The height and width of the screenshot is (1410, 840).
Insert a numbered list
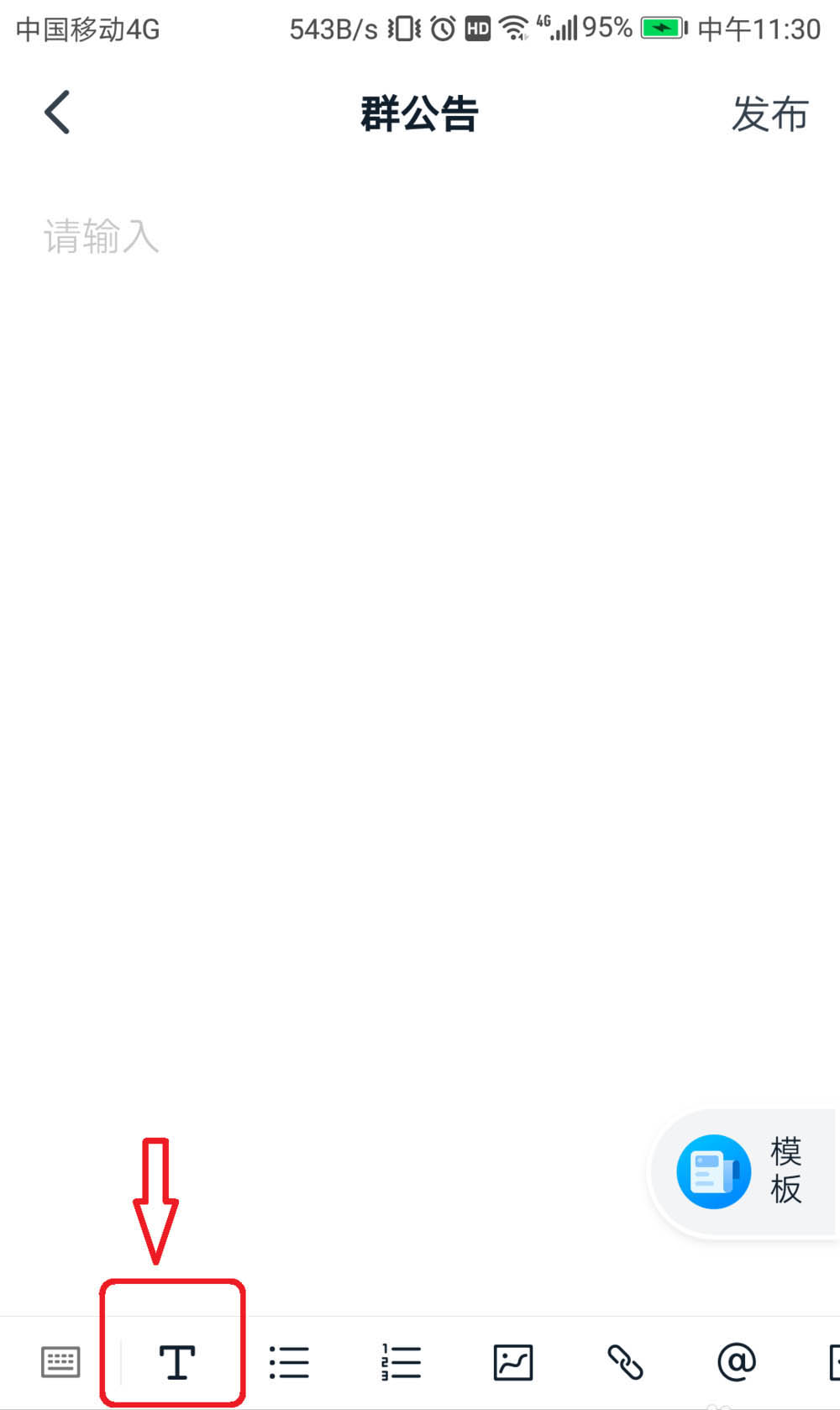click(401, 1362)
